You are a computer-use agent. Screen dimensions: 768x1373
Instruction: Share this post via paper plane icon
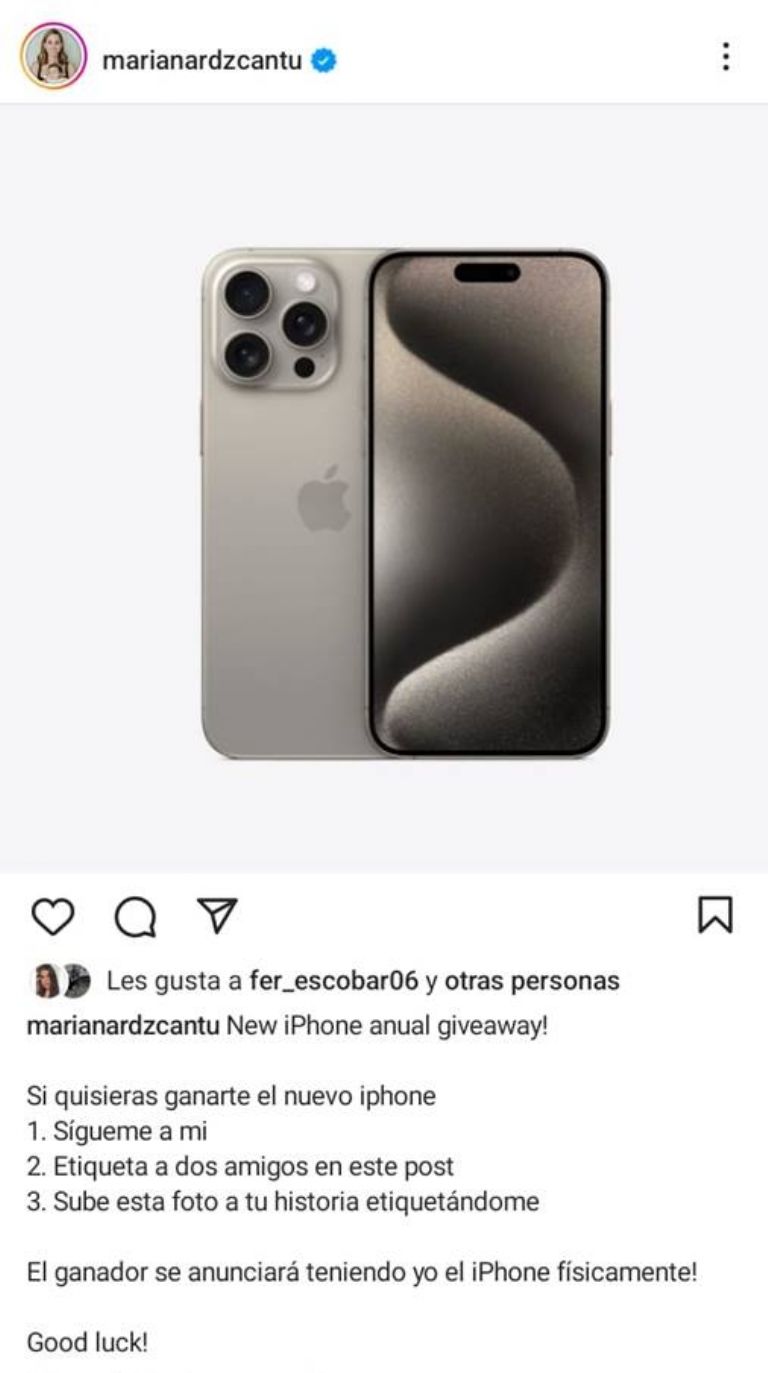click(216, 915)
